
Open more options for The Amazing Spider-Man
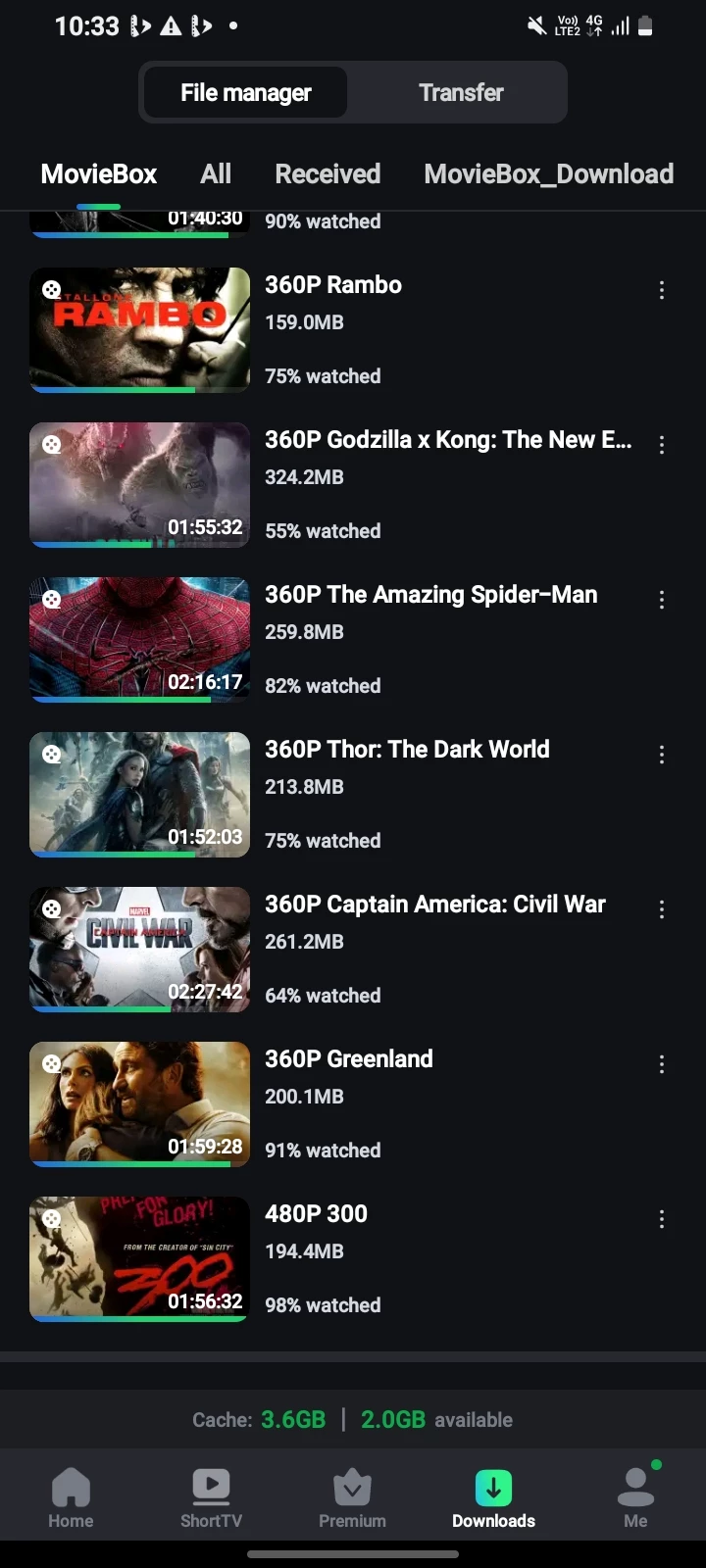[662, 600]
